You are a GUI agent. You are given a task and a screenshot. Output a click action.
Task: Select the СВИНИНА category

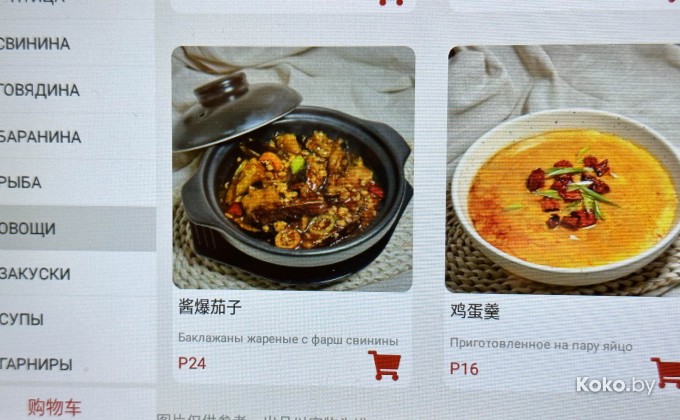[40, 44]
